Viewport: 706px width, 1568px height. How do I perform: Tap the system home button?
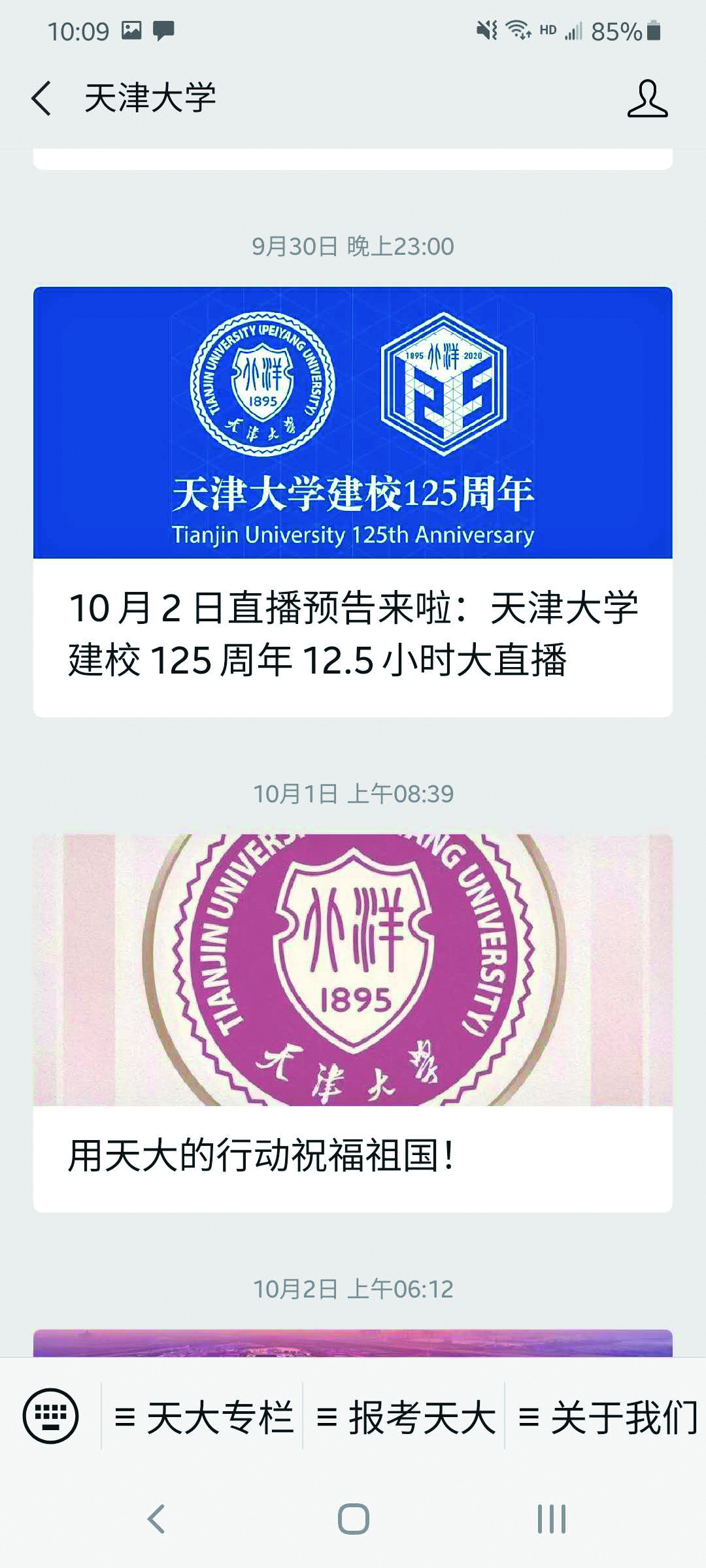click(x=353, y=1518)
